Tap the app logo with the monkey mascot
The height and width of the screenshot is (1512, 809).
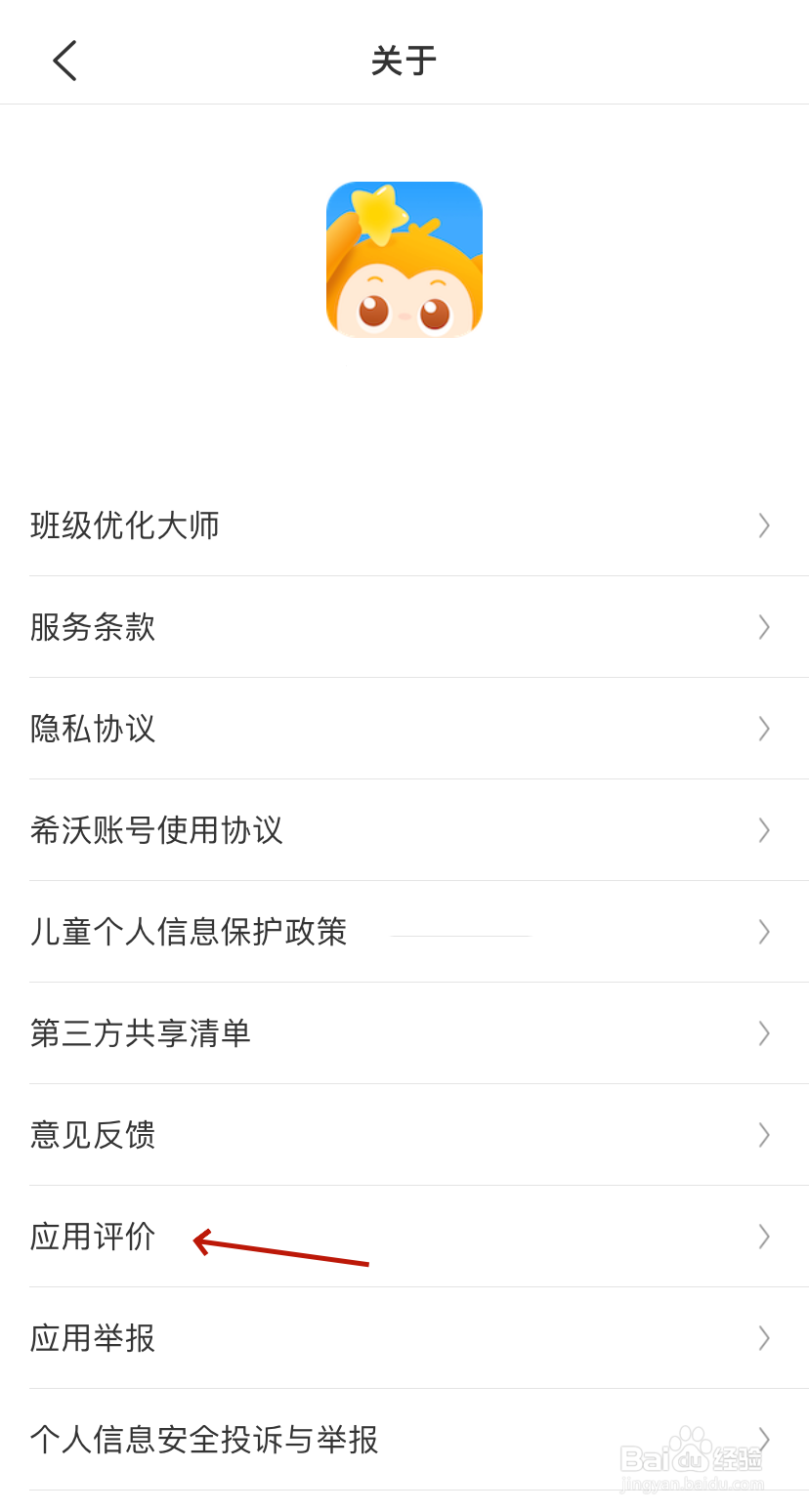404,257
